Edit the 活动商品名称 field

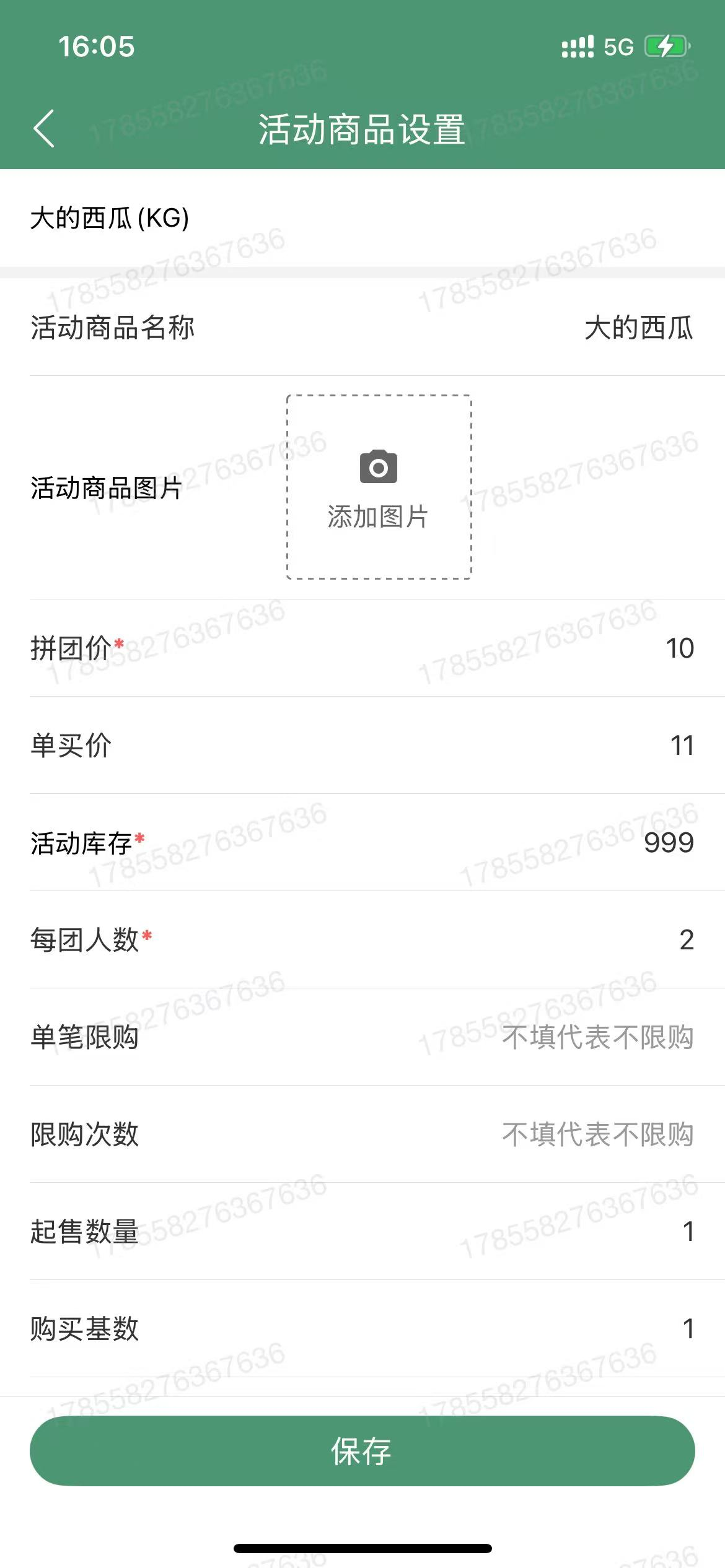(638, 328)
